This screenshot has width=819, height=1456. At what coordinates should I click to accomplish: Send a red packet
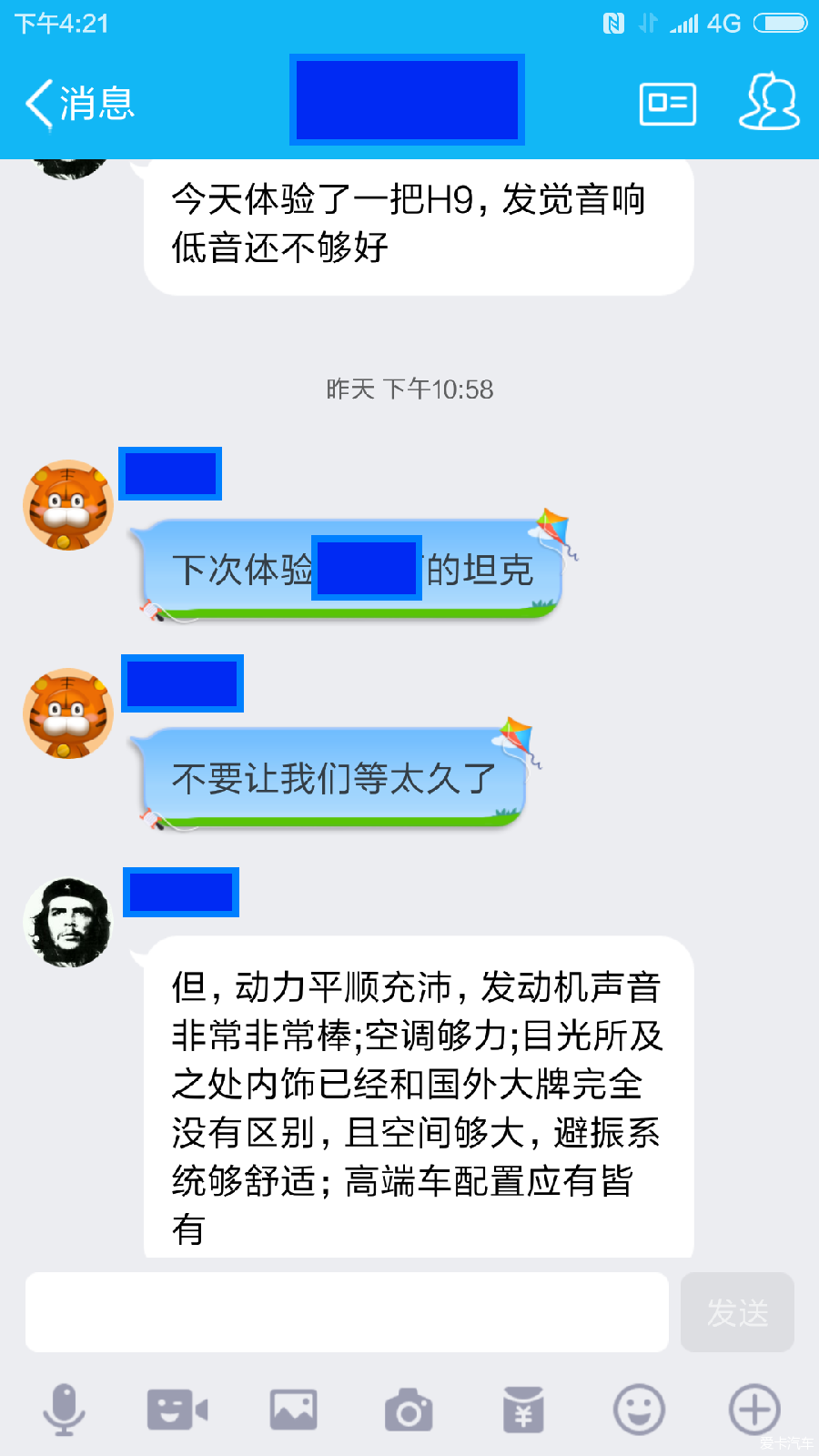click(523, 1410)
